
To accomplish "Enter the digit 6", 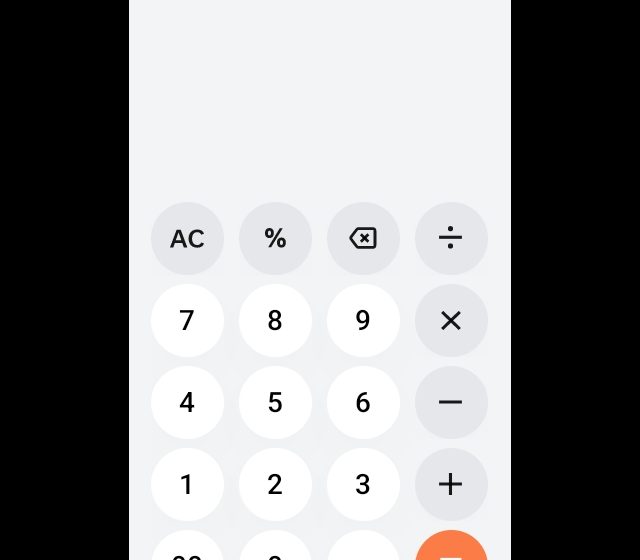I will 363,402.
